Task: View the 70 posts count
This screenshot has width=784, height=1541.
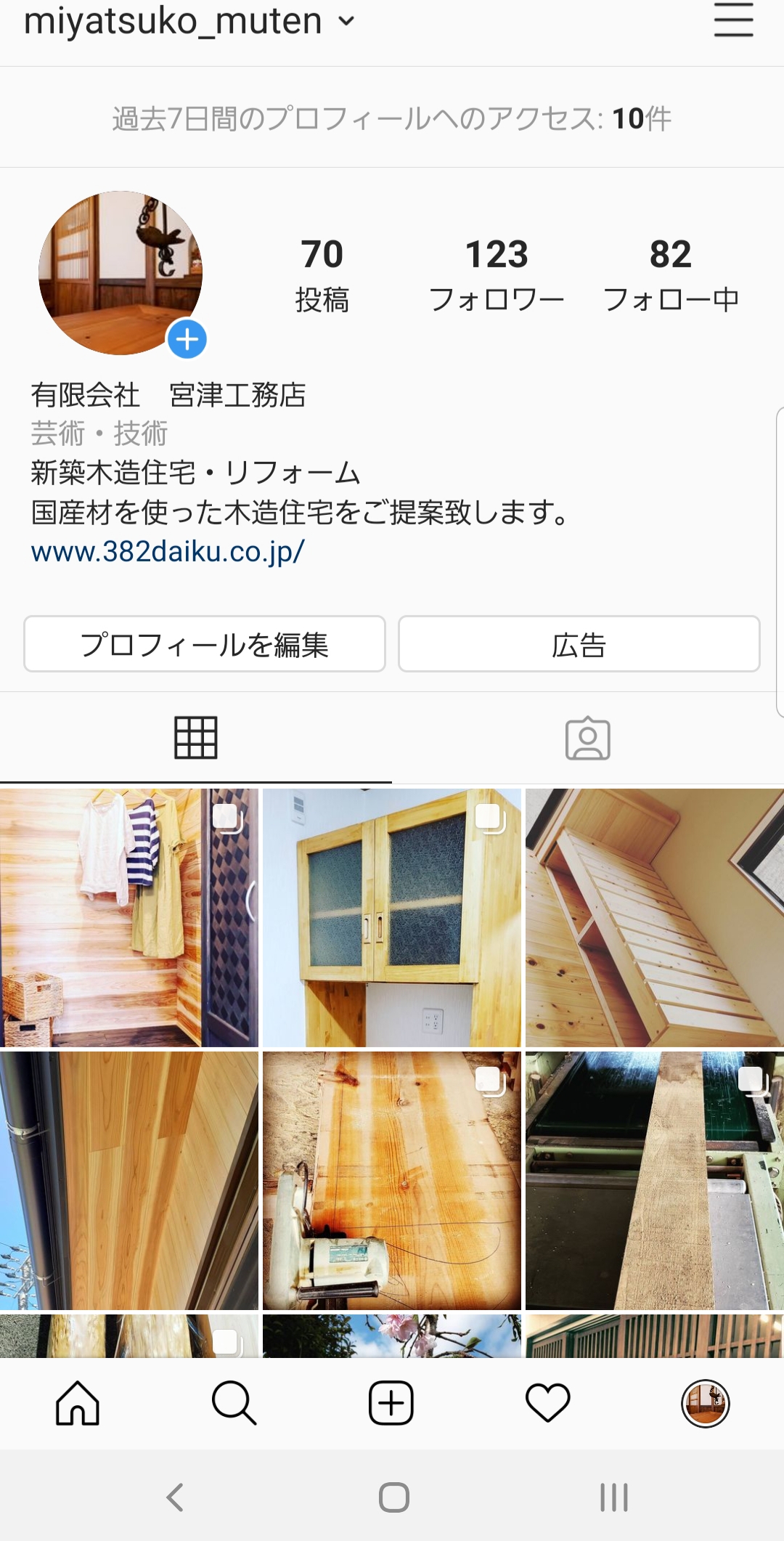Action: [322, 275]
